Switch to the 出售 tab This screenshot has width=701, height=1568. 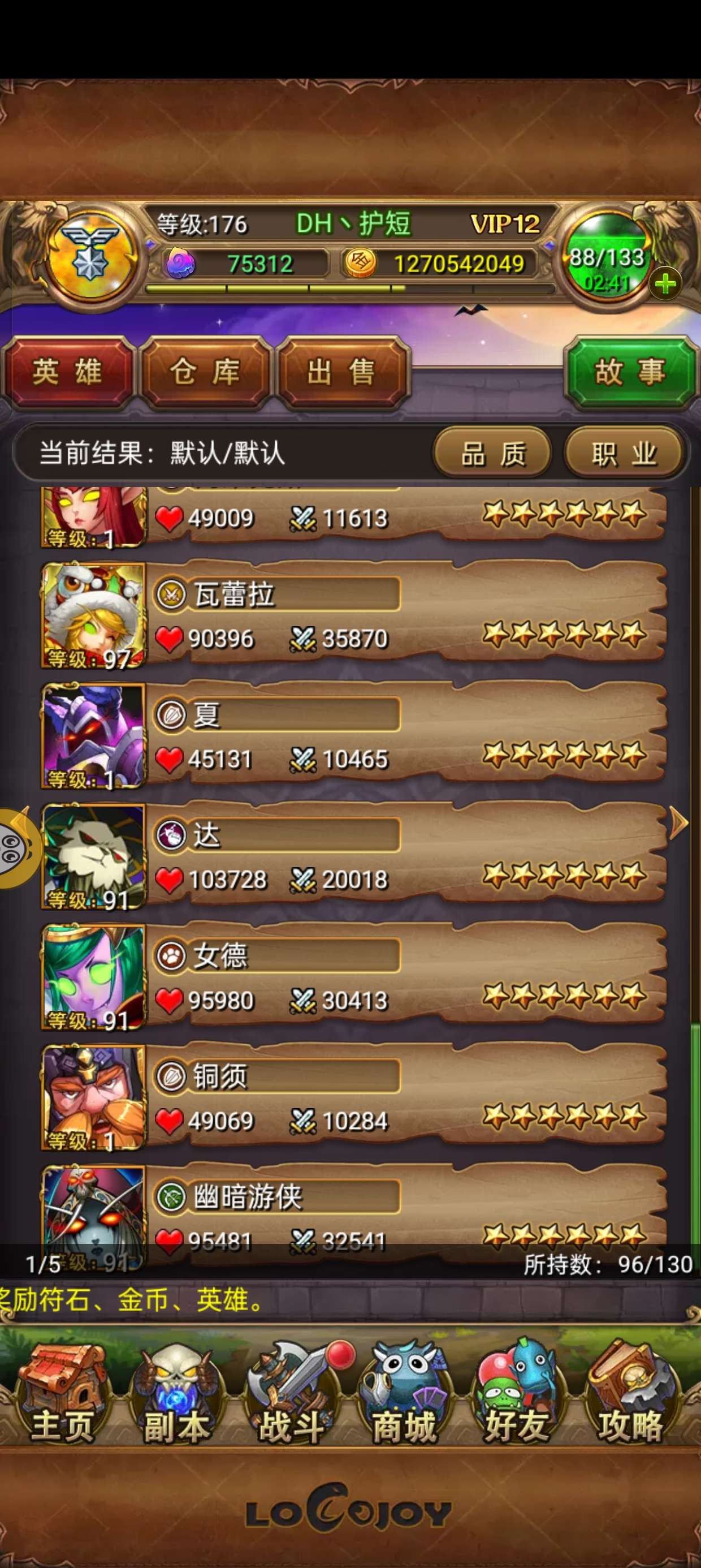pos(341,372)
